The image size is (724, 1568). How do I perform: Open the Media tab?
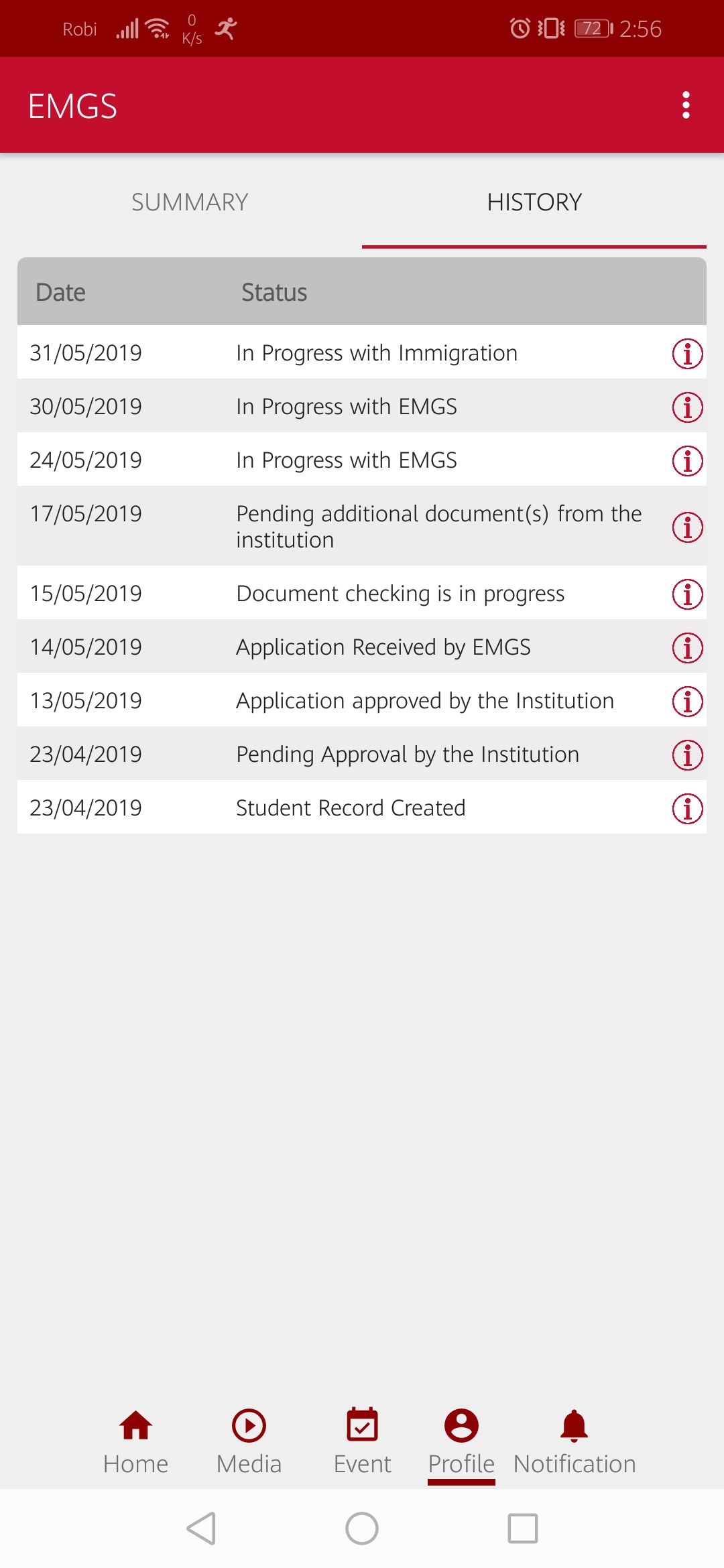[249, 1441]
